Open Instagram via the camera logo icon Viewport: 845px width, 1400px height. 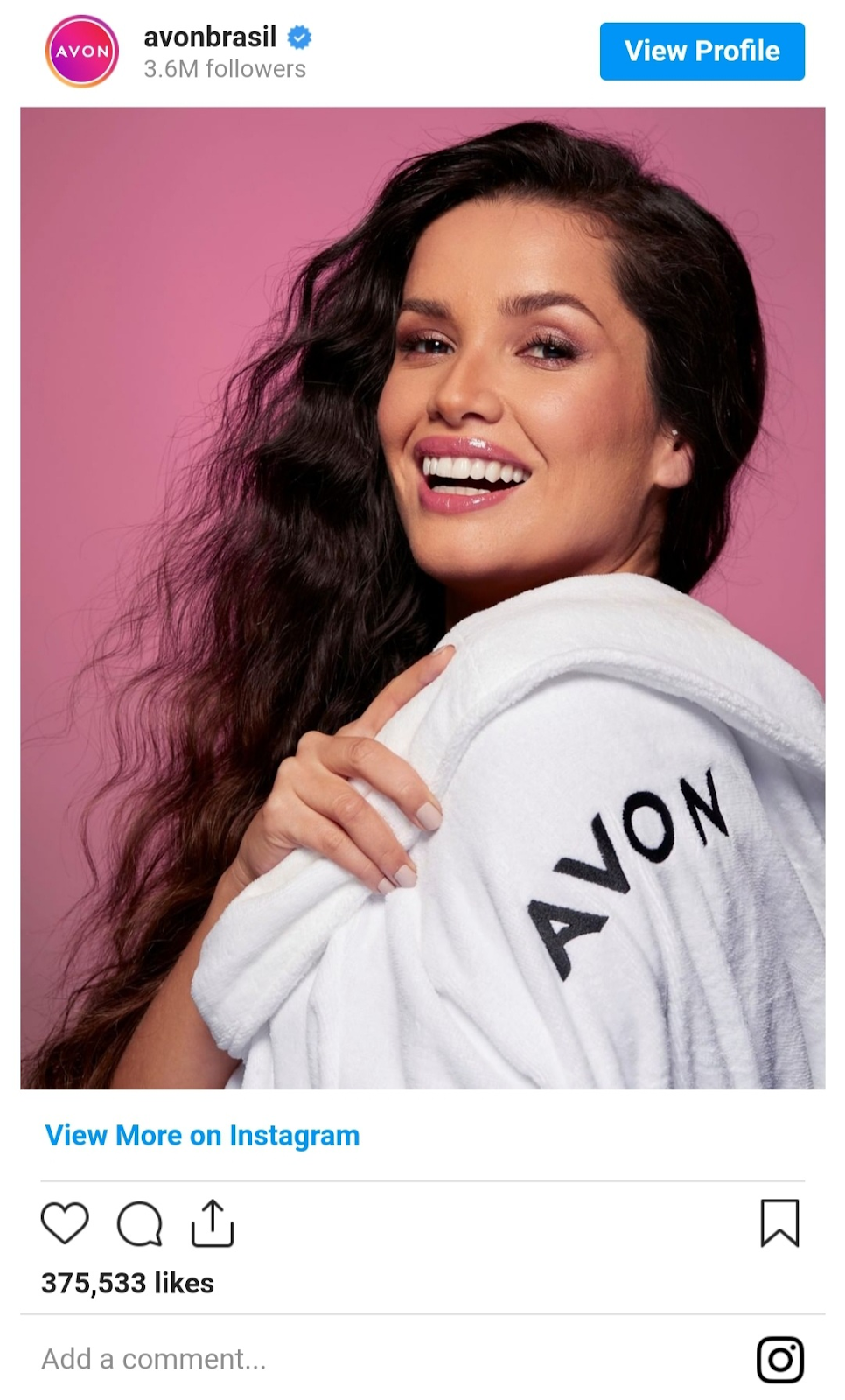pyautogui.click(x=779, y=1360)
